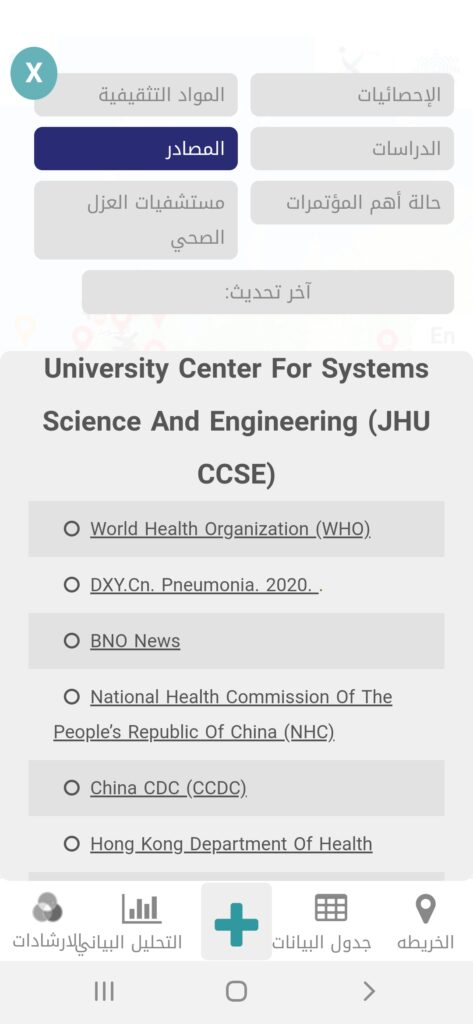Open Hong Kong Department of Health link
473x1024 pixels.
point(231,844)
